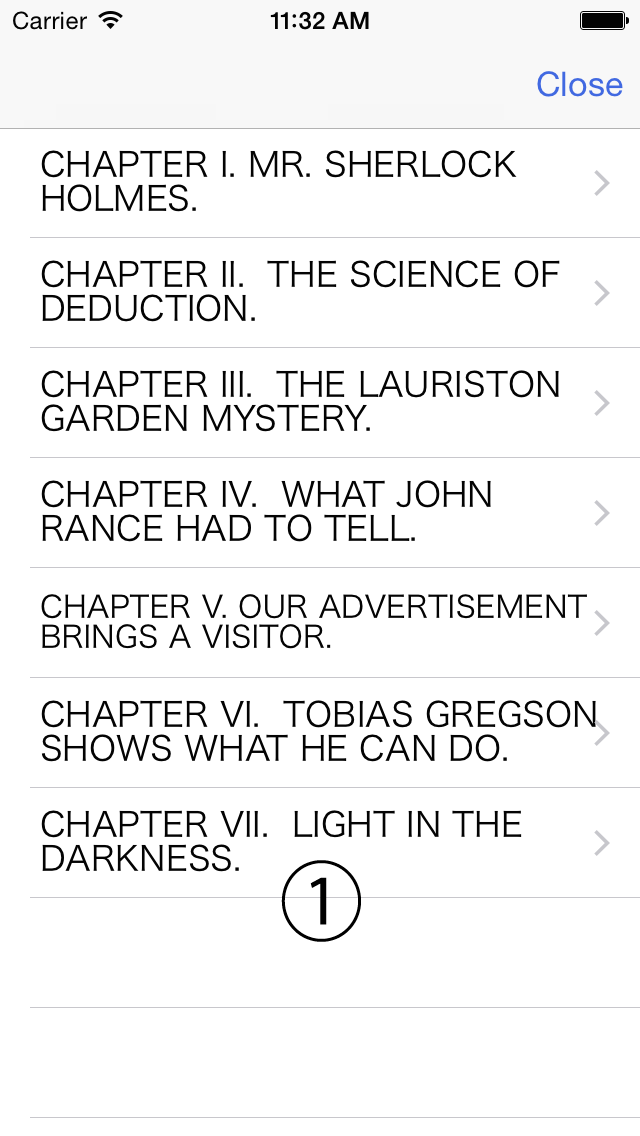Screen dimensions: 640x1136
Task: Open Chapter I. Mr. Sherlock Holmes
Action: tap(320, 183)
